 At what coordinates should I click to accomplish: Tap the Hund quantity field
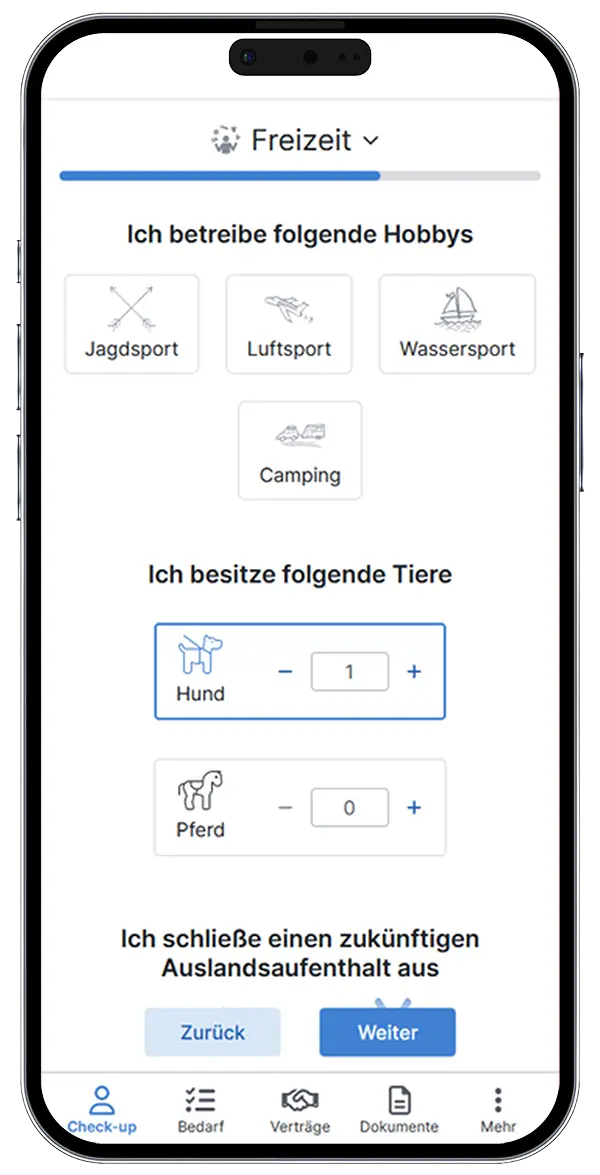349,672
